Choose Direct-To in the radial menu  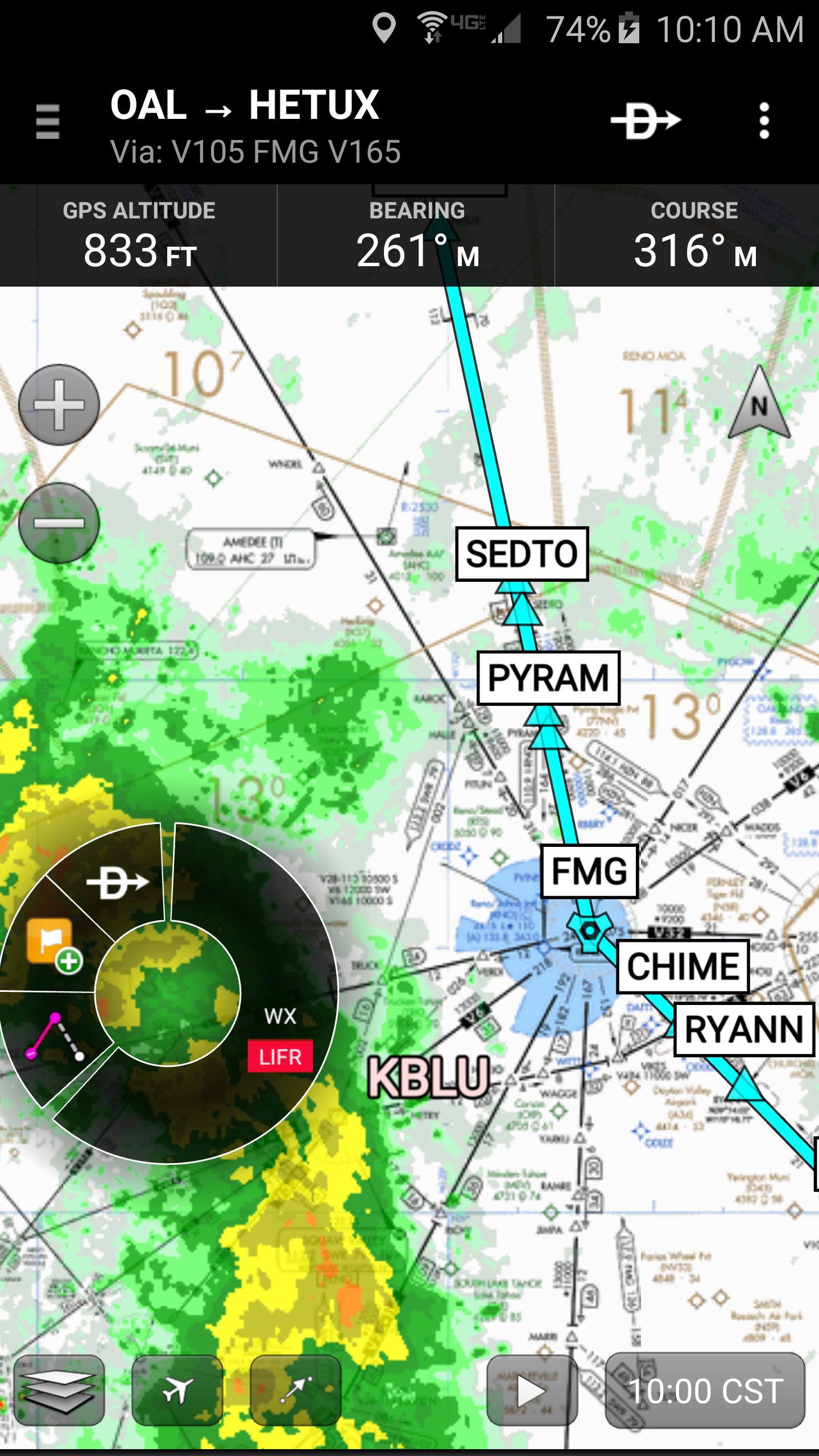(x=117, y=883)
